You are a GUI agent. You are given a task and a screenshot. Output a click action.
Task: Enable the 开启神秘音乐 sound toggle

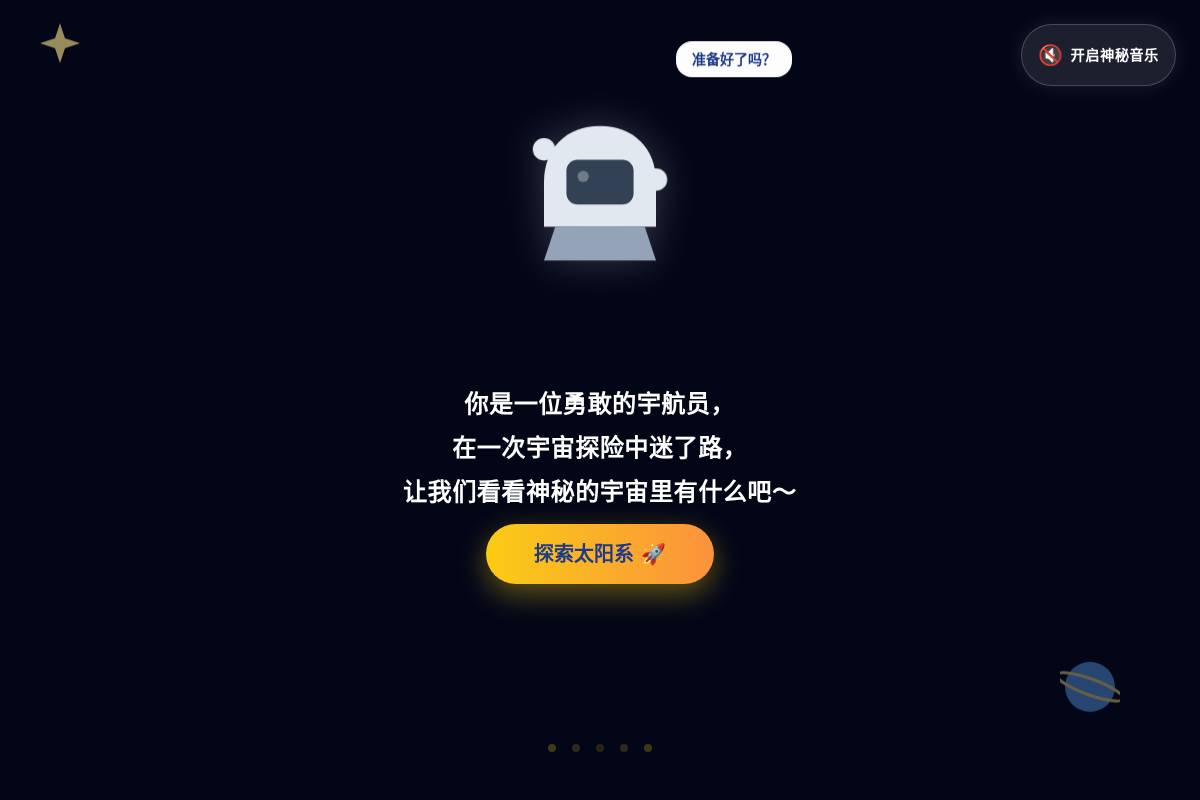click(1098, 55)
